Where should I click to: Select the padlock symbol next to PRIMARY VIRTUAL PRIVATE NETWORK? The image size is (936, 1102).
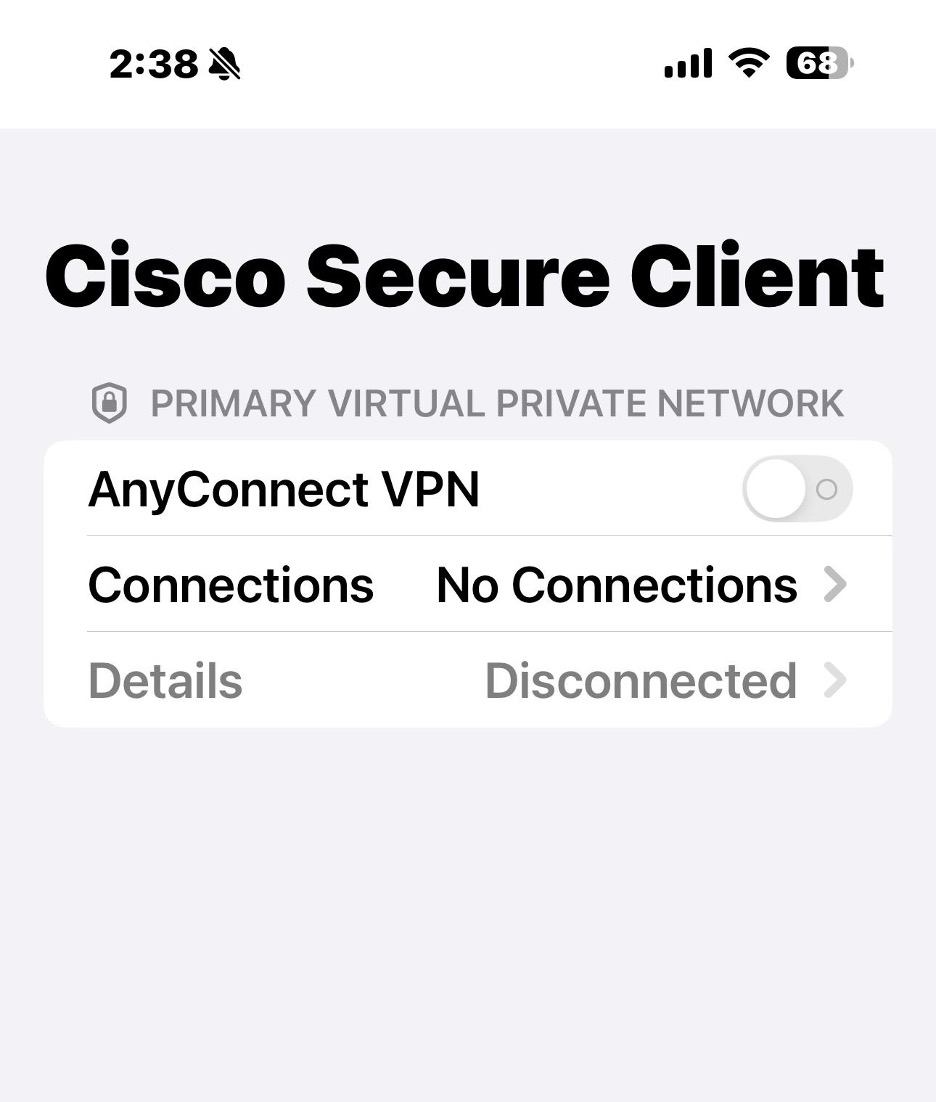point(108,403)
